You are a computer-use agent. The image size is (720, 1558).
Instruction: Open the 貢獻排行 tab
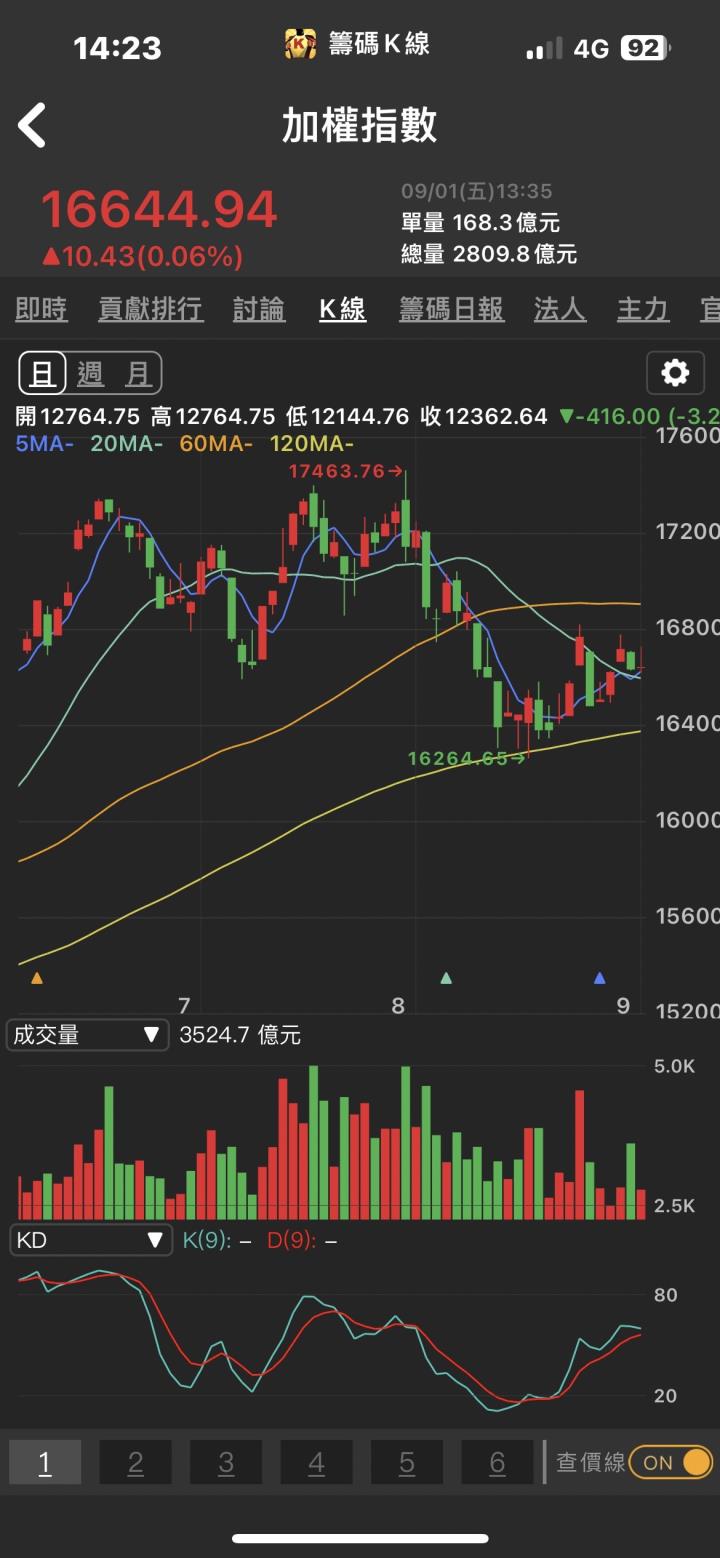(150, 310)
